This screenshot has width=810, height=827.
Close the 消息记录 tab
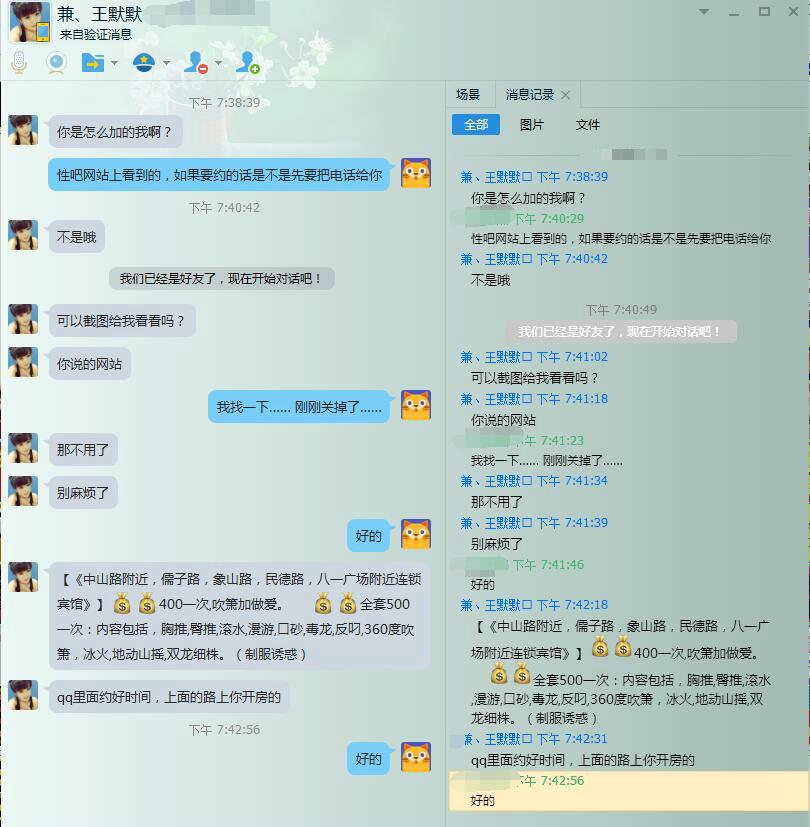[565, 95]
